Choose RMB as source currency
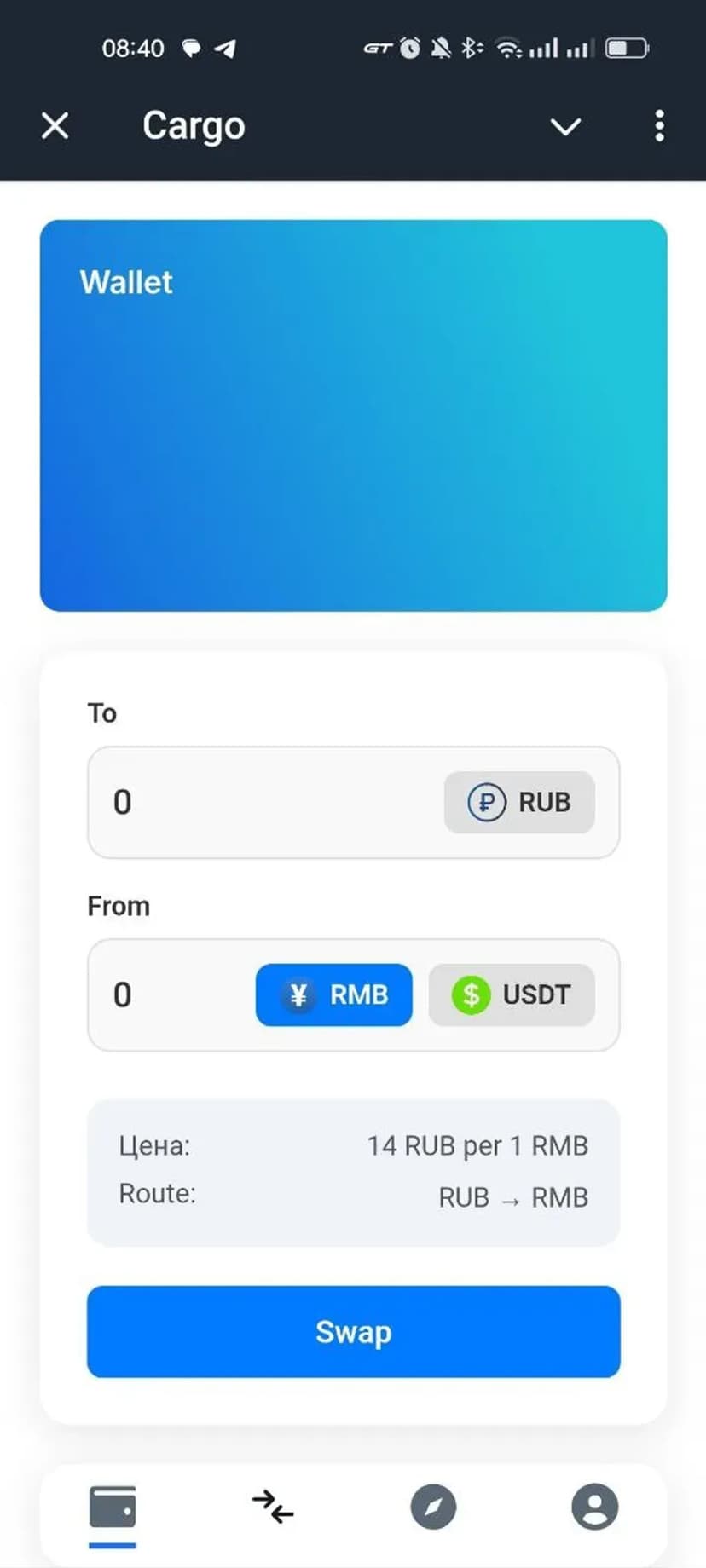 point(334,994)
